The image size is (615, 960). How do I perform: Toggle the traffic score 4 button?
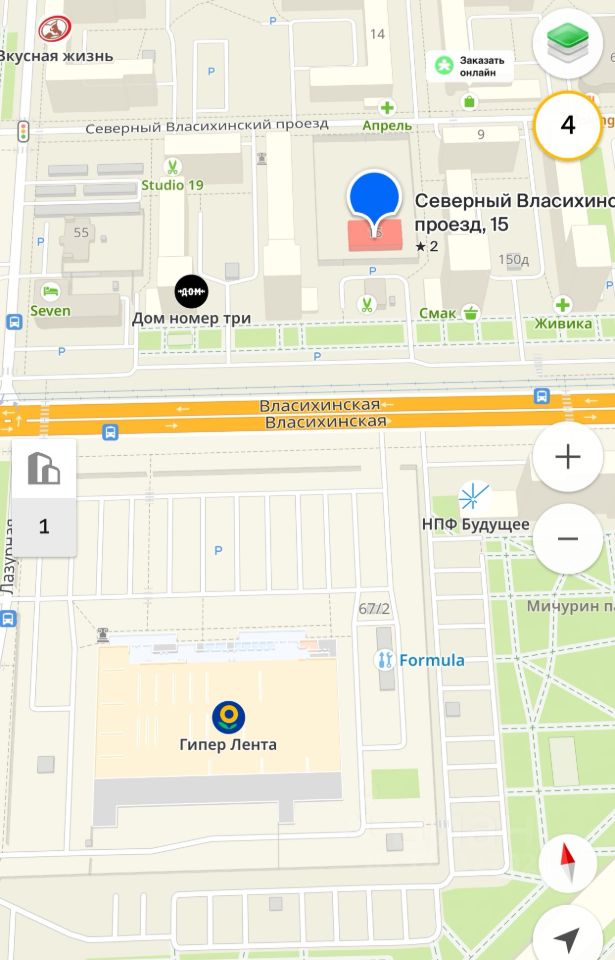[x=568, y=125]
